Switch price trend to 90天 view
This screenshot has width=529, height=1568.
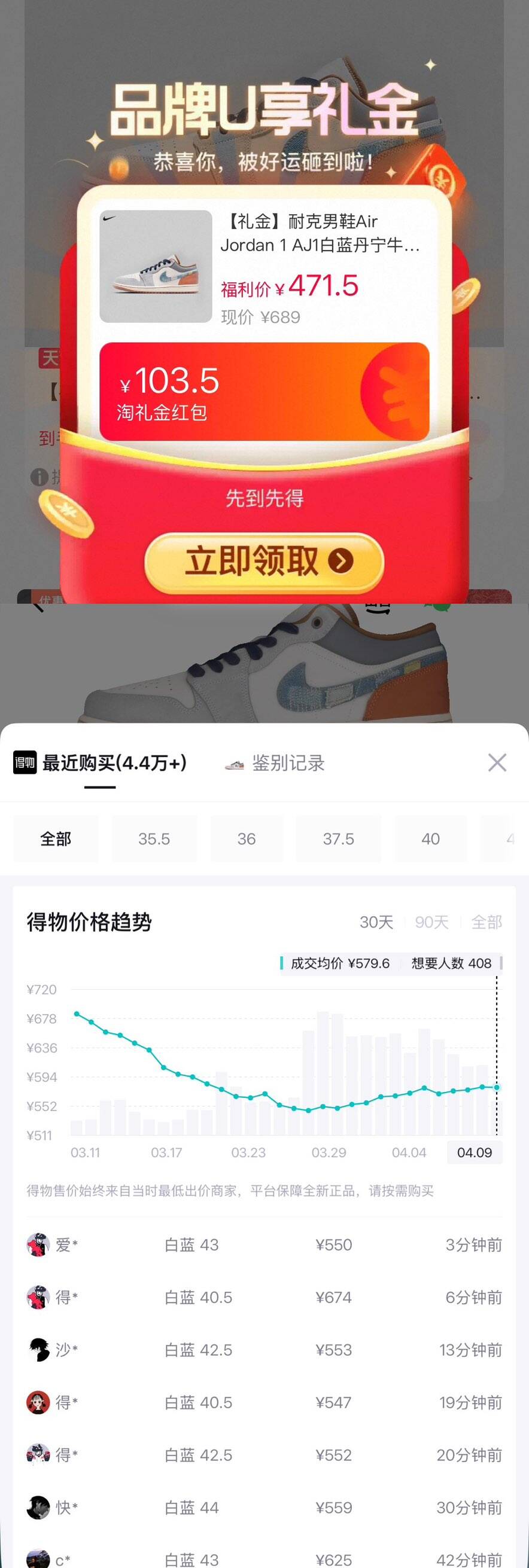[x=430, y=922]
